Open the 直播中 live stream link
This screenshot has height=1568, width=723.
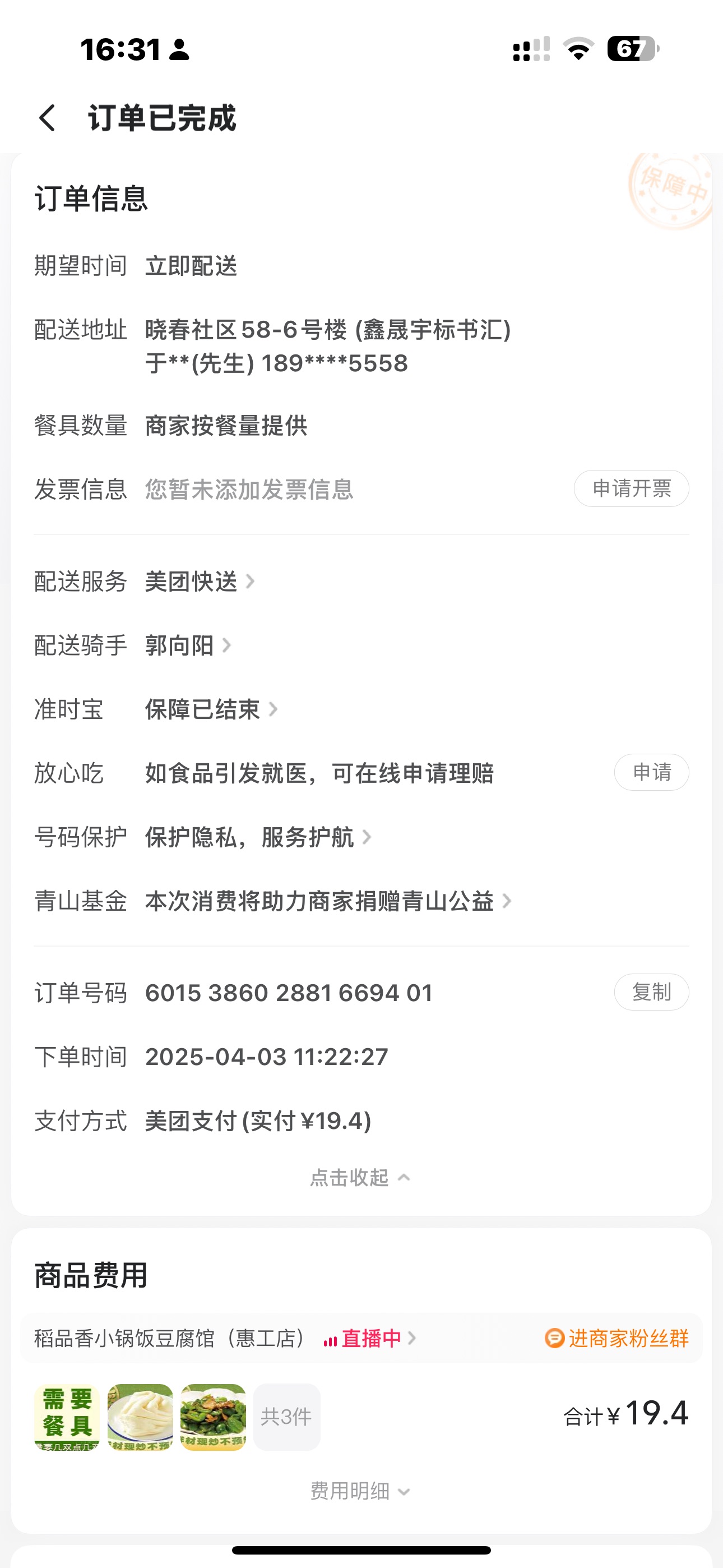tap(370, 1339)
